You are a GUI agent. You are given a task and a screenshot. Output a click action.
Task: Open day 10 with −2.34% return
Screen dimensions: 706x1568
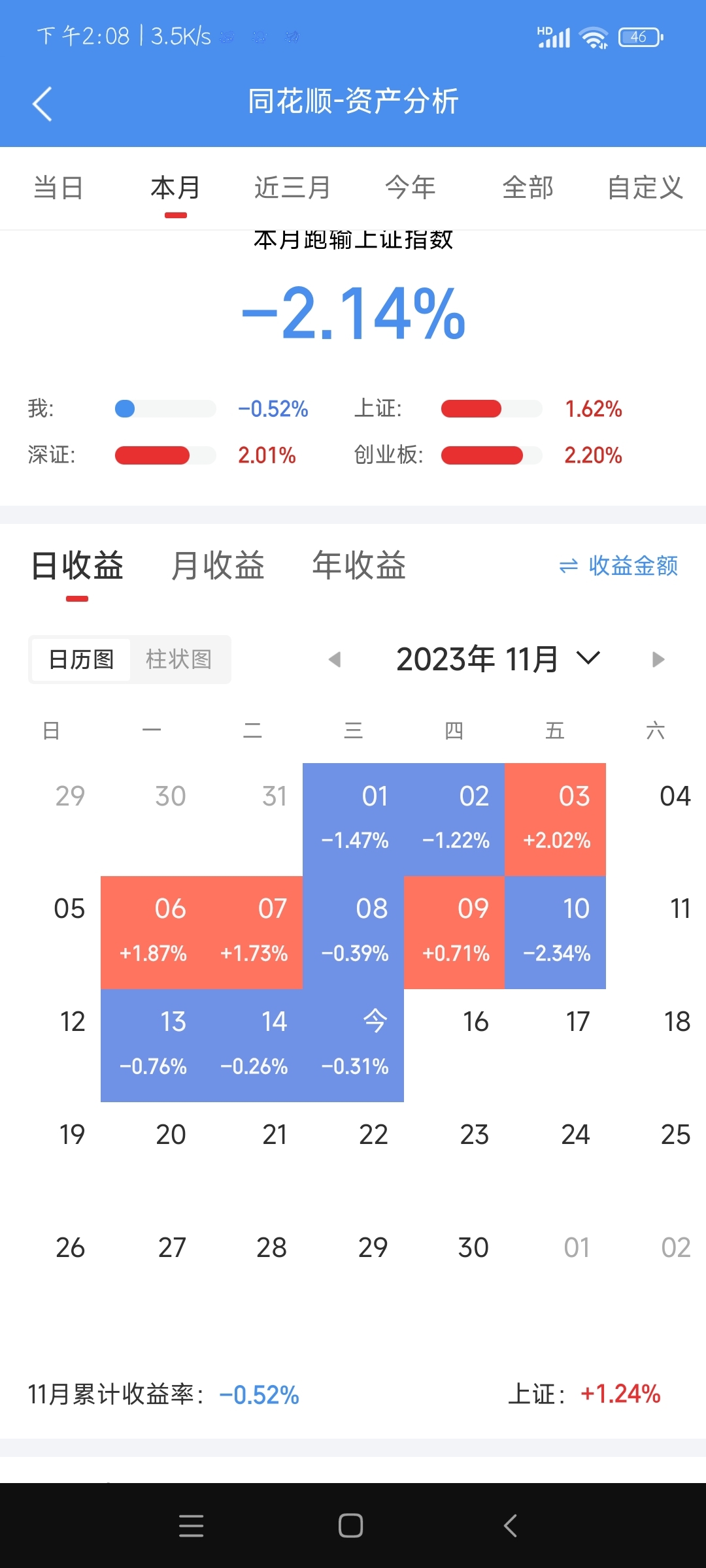click(555, 932)
